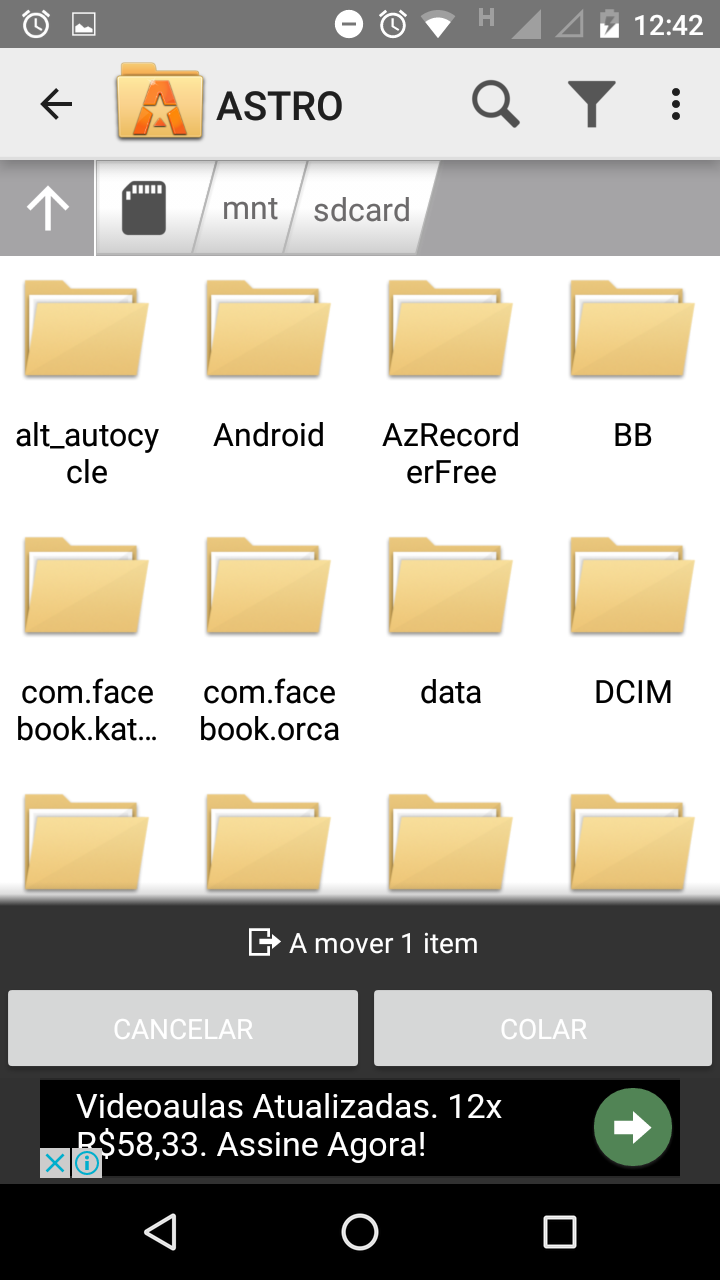Select the sdcard breadcrumb

click(361, 209)
